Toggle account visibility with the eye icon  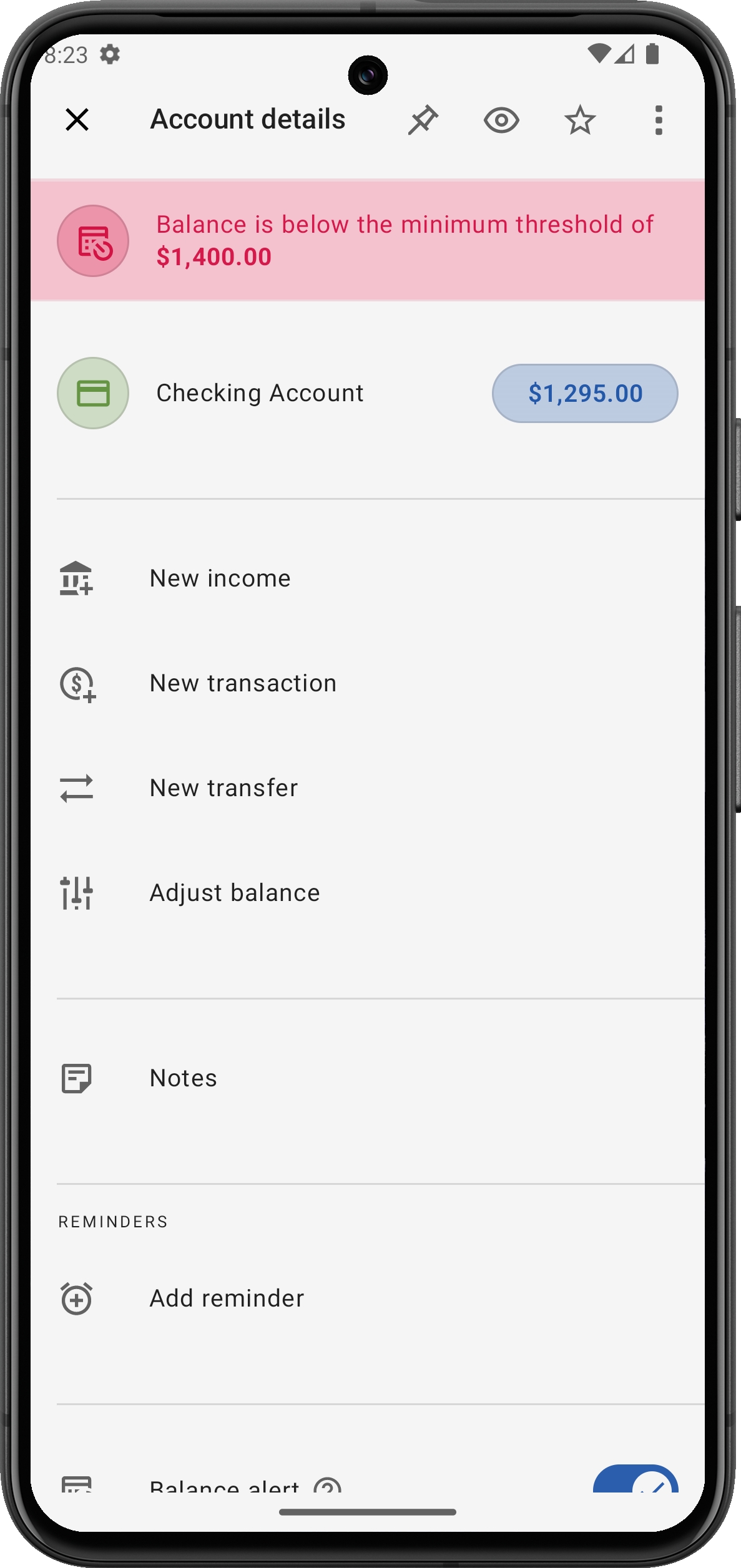501,120
